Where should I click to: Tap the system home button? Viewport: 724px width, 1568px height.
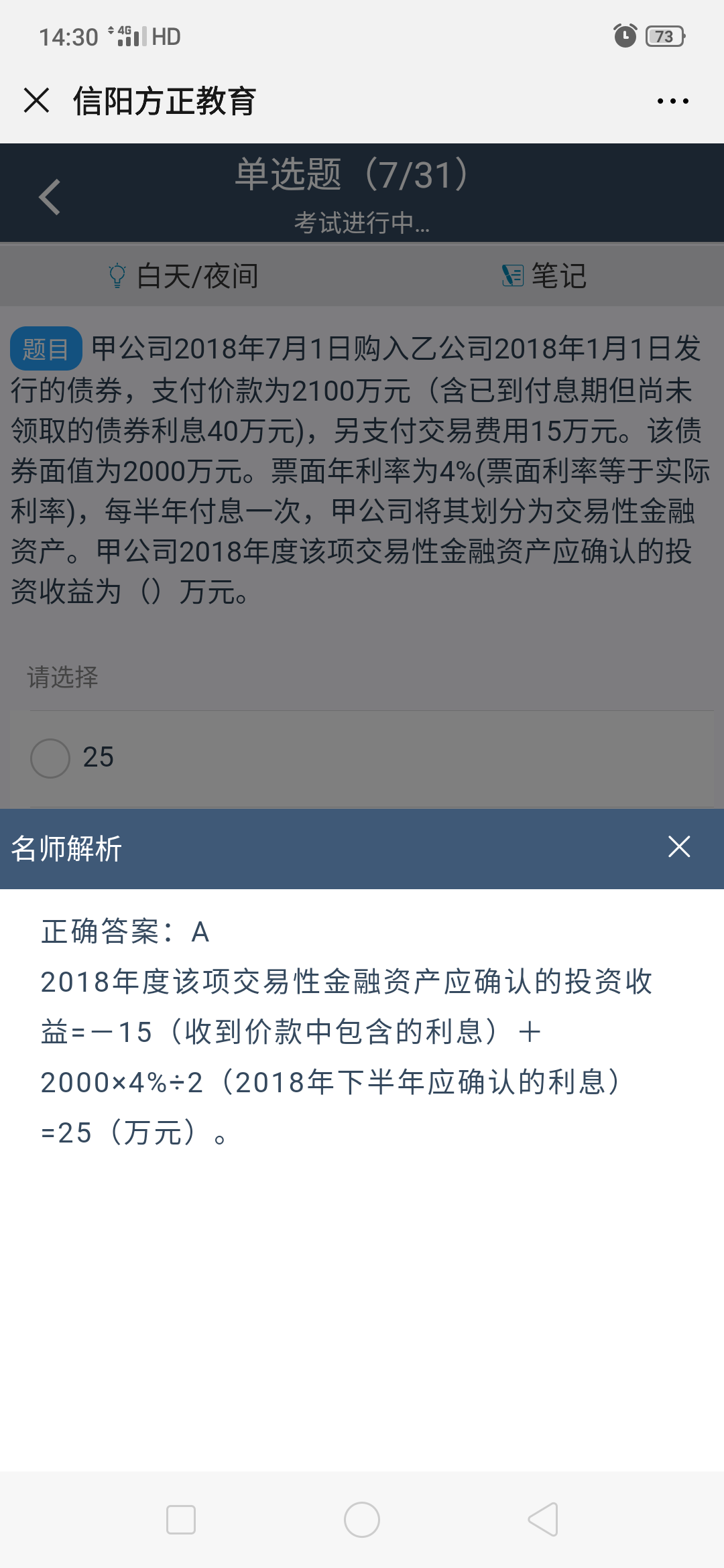click(x=362, y=1520)
